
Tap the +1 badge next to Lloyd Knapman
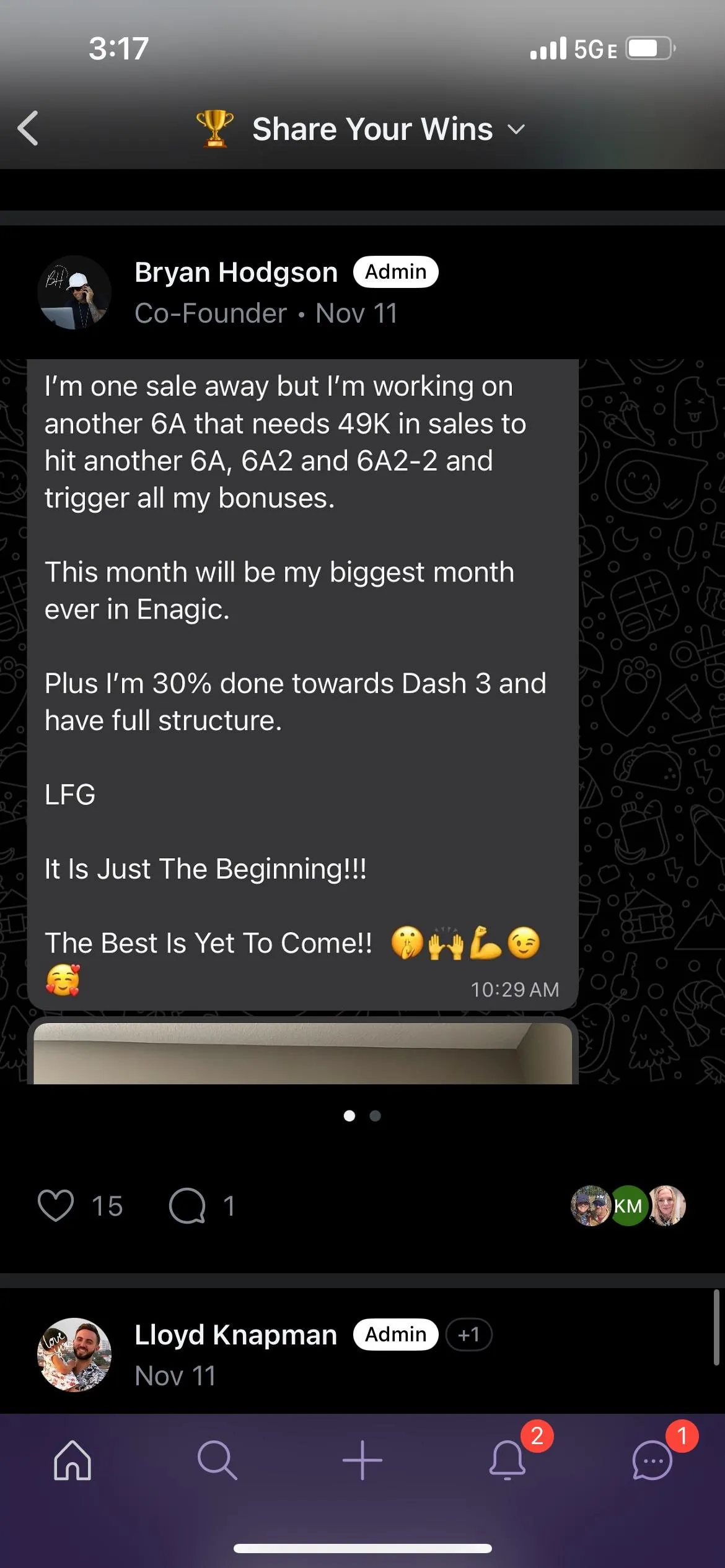pos(469,1335)
